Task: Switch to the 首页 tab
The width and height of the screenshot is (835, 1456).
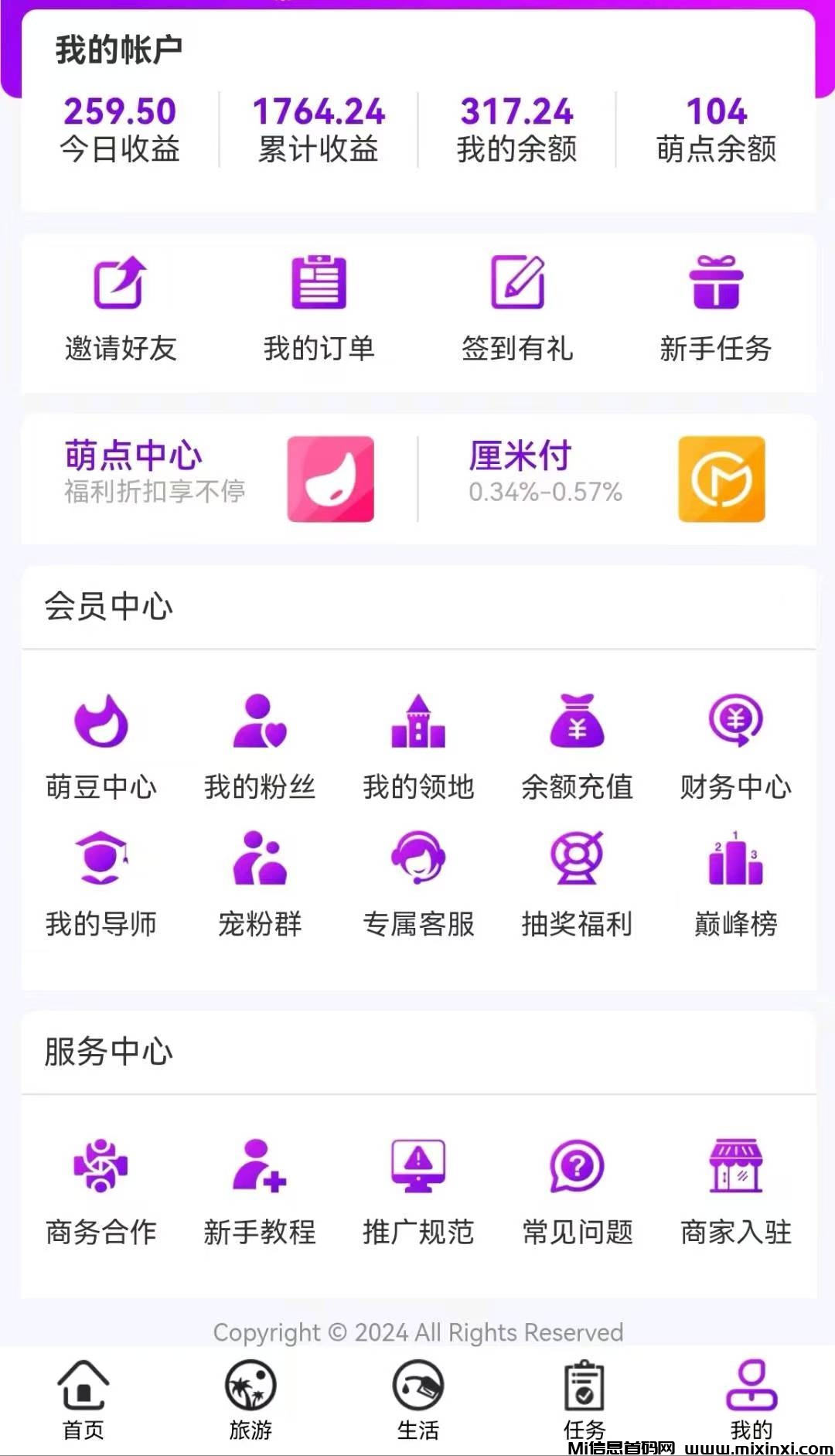Action: (x=83, y=1400)
